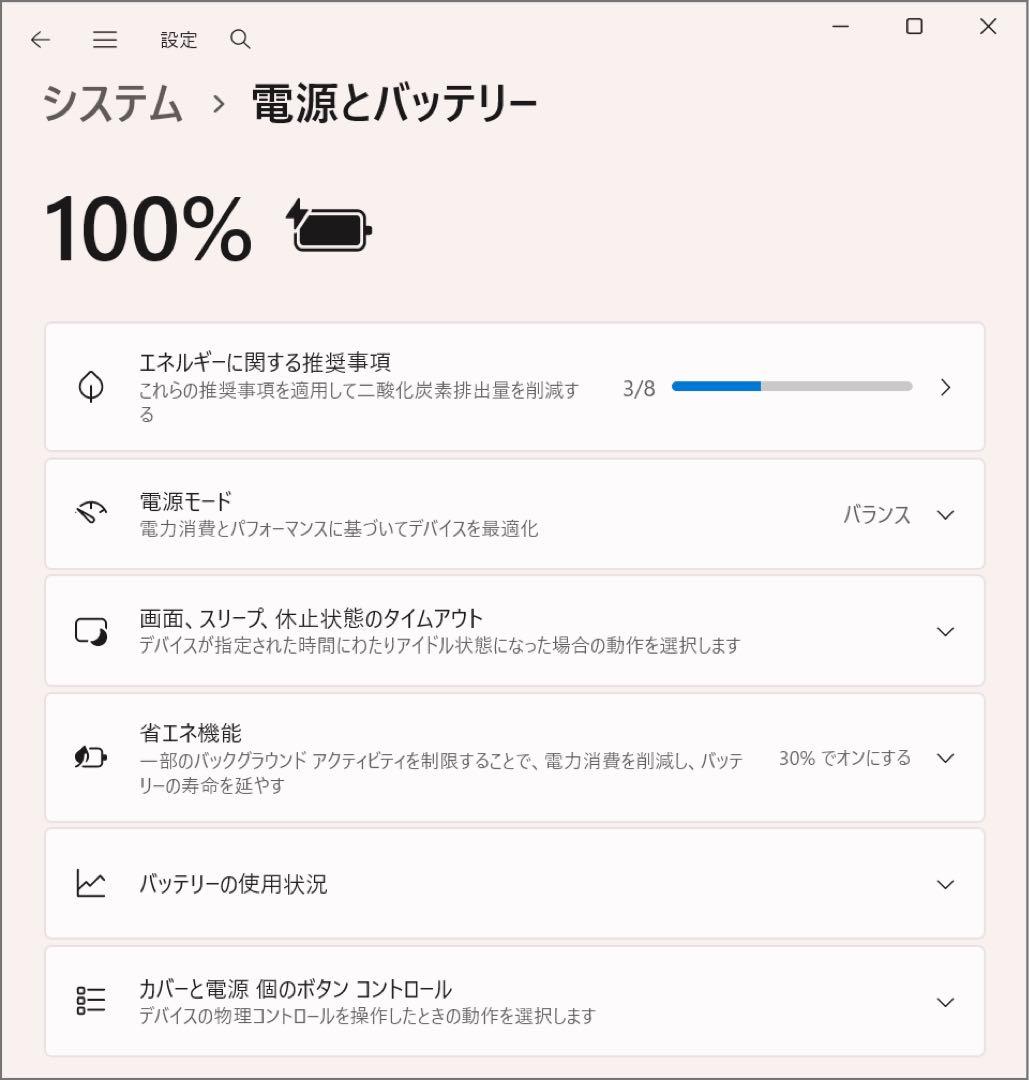Viewport: 1029px width, 1080px height.
Task: Click the back arrow at top left
Action: (x=40, y=40)
